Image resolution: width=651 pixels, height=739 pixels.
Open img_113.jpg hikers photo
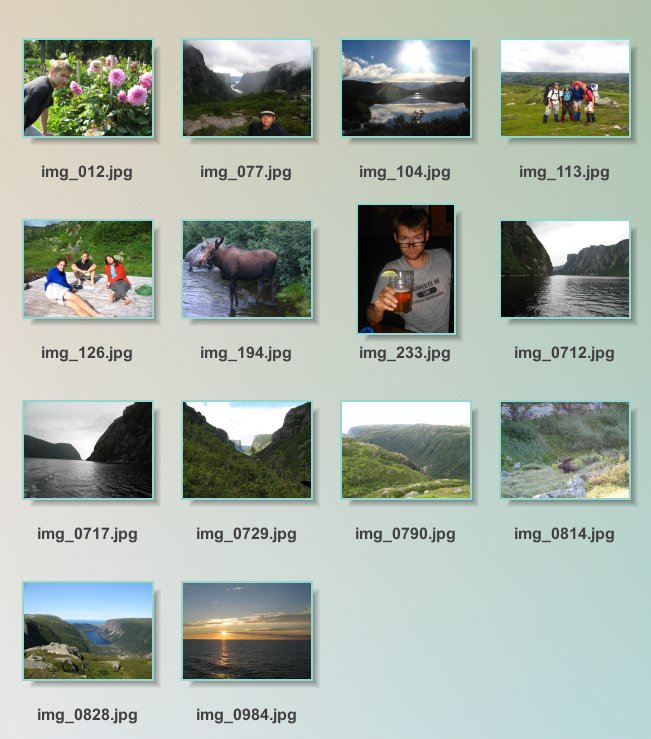[565, 88]
